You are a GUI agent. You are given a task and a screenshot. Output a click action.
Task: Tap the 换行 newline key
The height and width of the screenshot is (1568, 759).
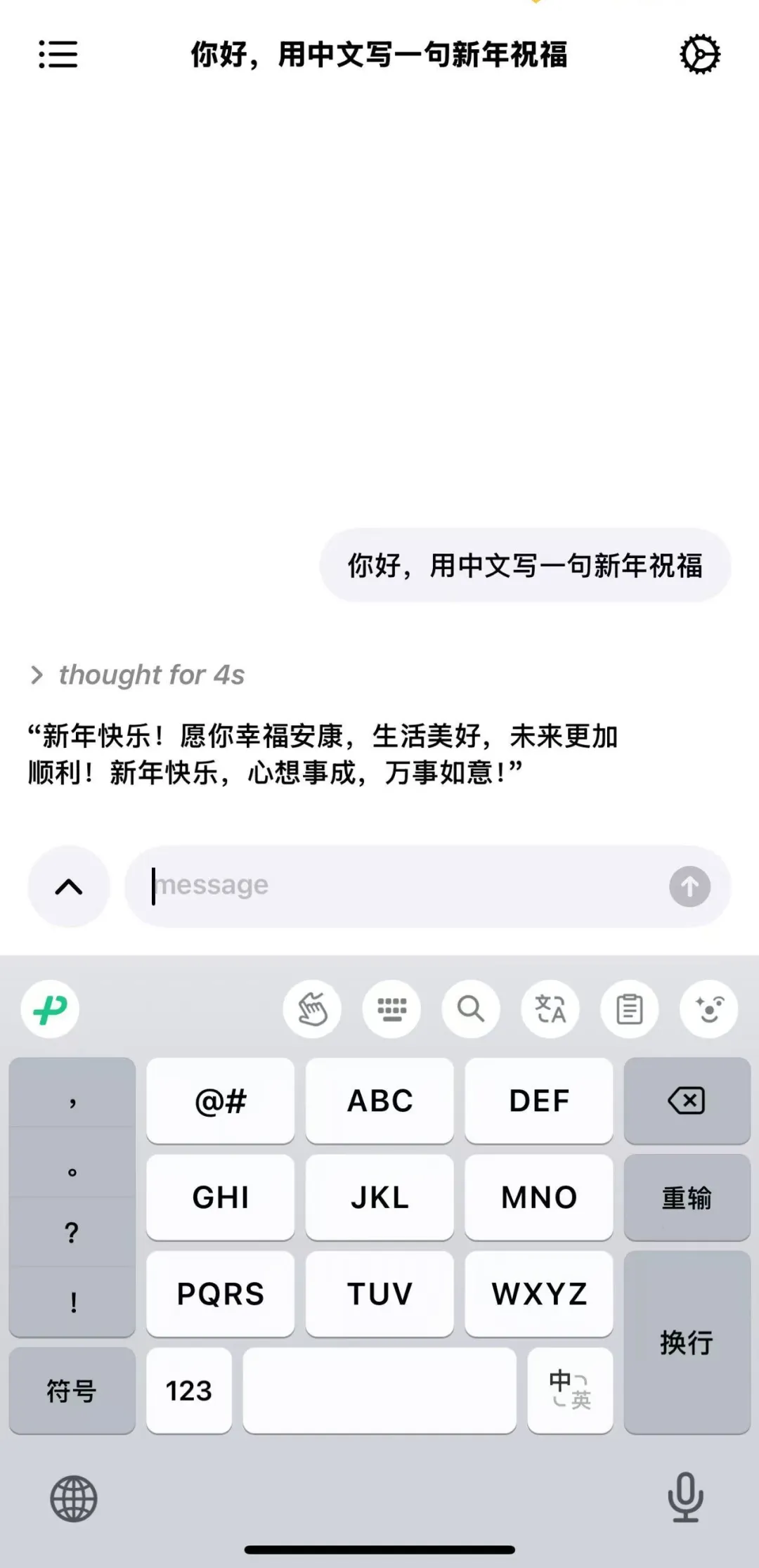tap(687, 1342)
